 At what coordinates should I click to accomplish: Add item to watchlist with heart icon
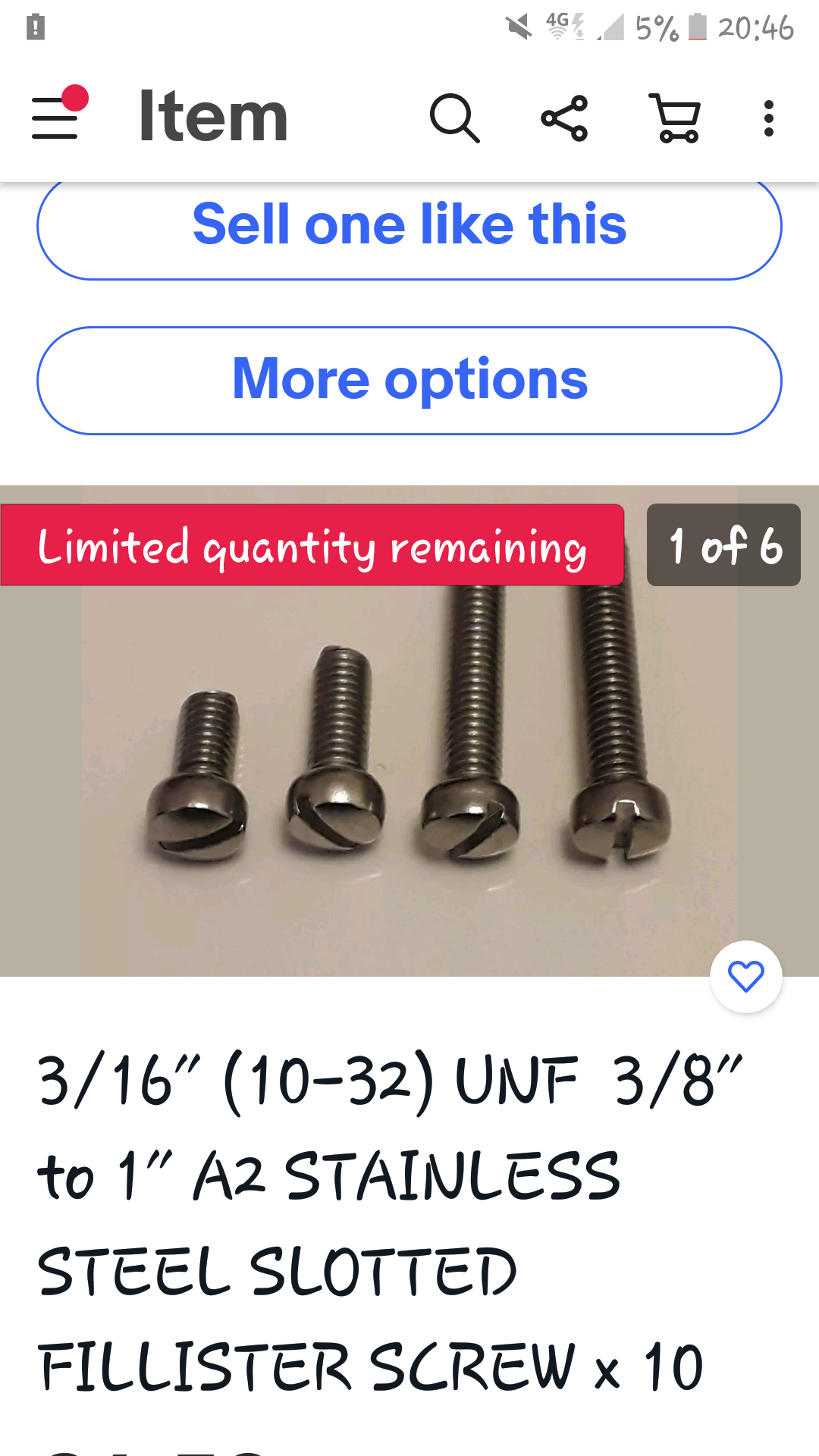[x=746, y=977]
